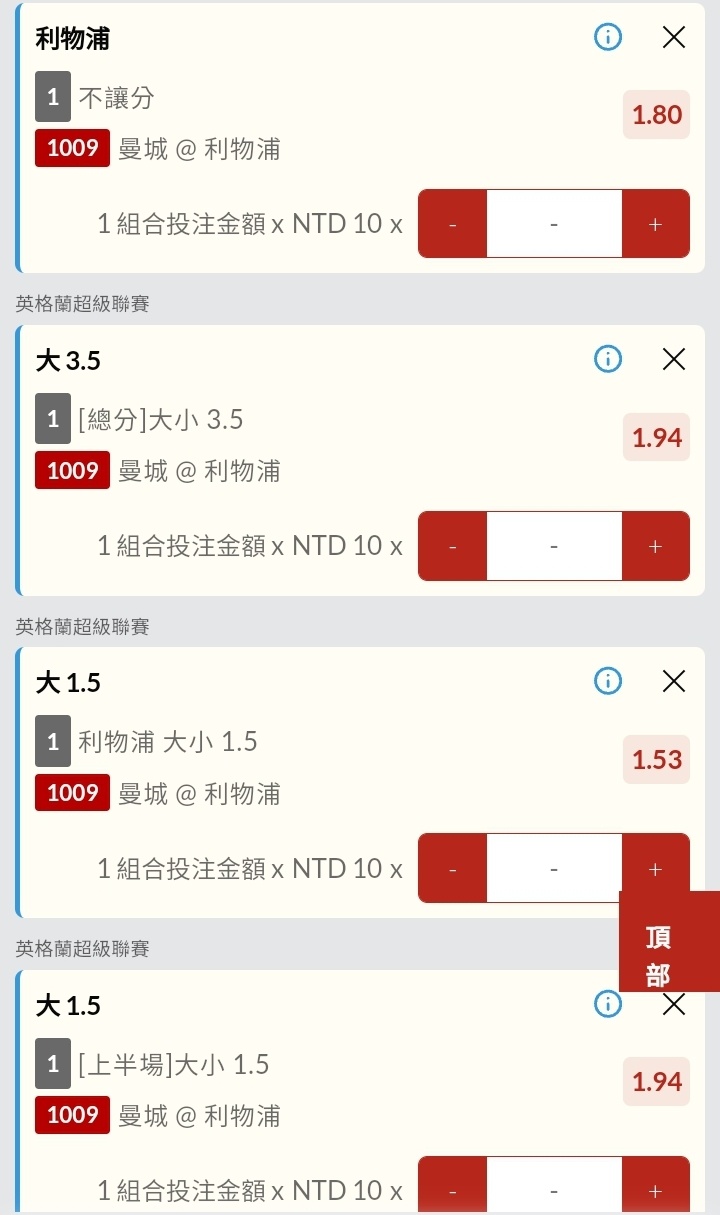Show info for 利物浦 大小 1.5 bet
Image resolution: width=720 pixels, height=1215 pixels.
coord(608,681)
